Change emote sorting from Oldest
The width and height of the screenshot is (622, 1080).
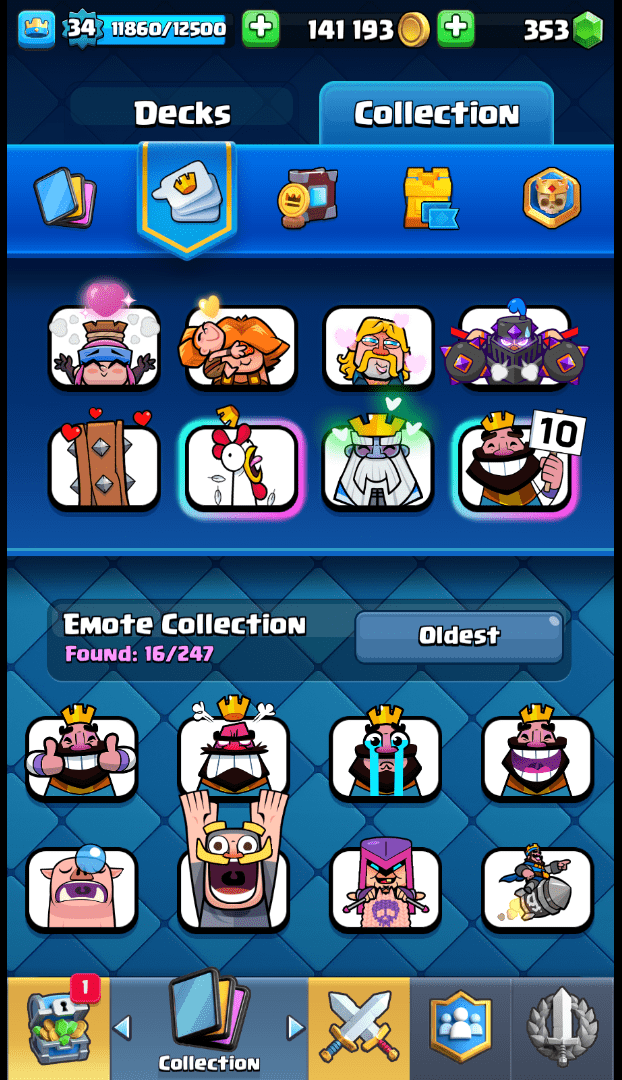459,637
